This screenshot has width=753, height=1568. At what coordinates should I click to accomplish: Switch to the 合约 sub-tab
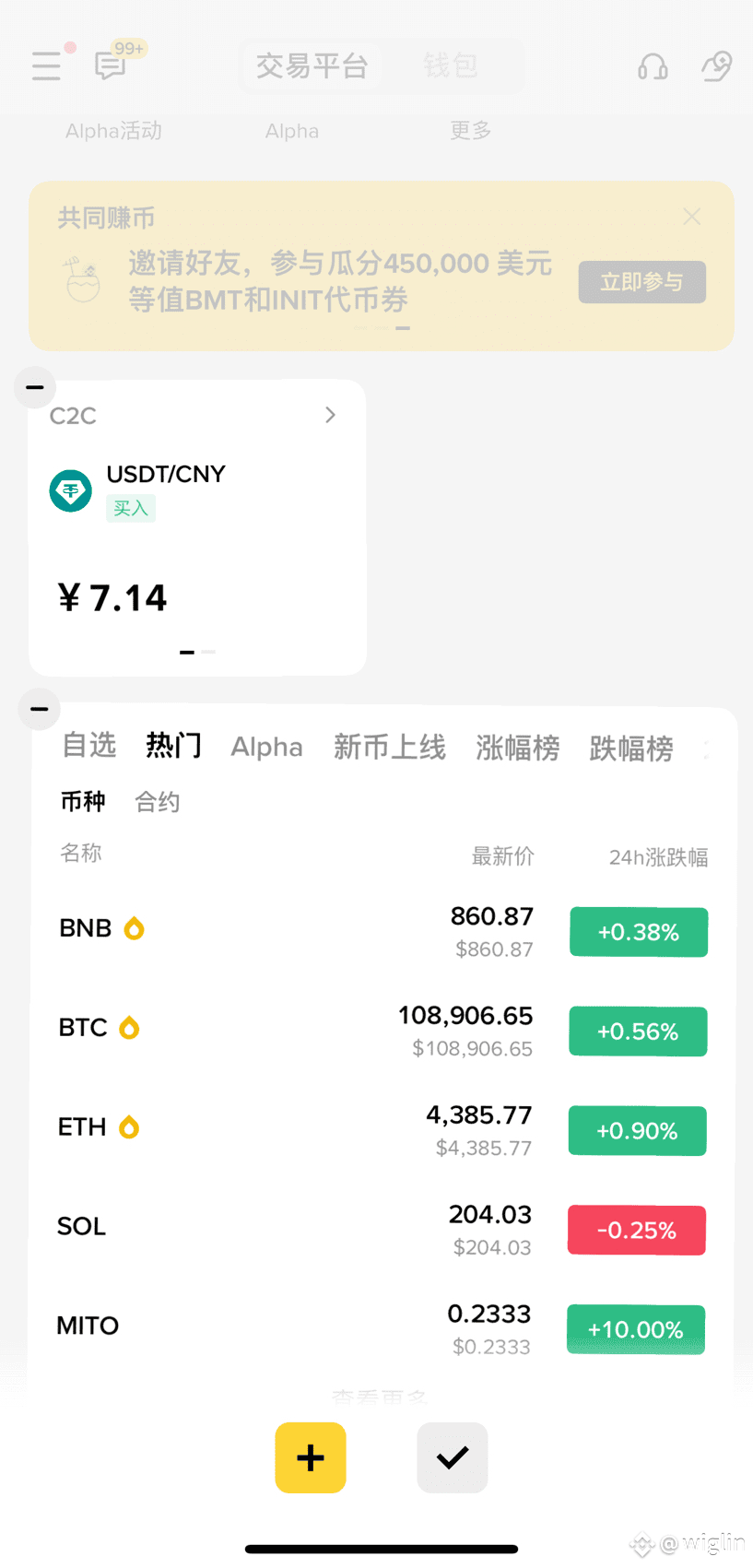point(158,802)
